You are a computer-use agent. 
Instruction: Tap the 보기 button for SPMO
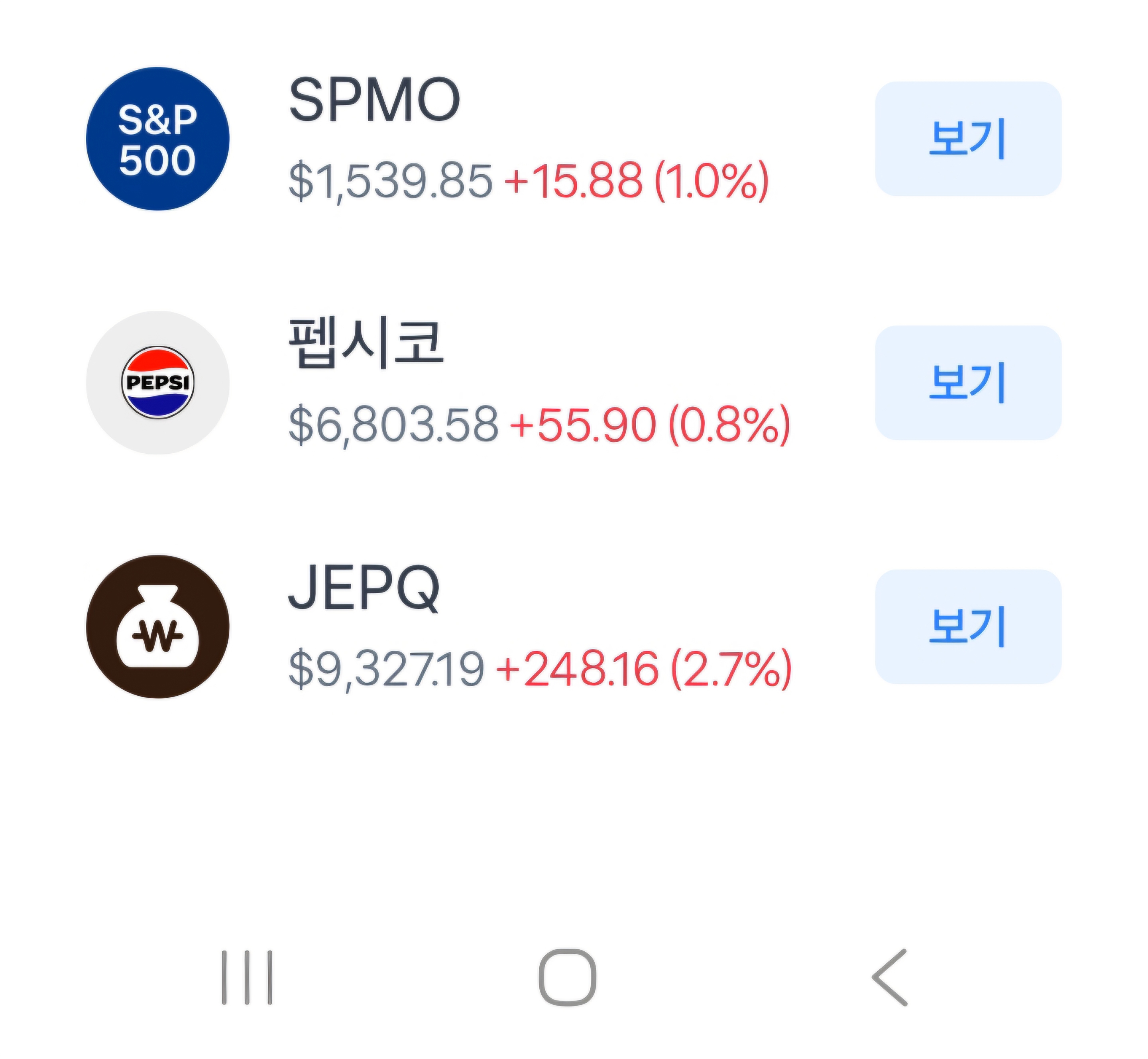(x=967, y=139)
